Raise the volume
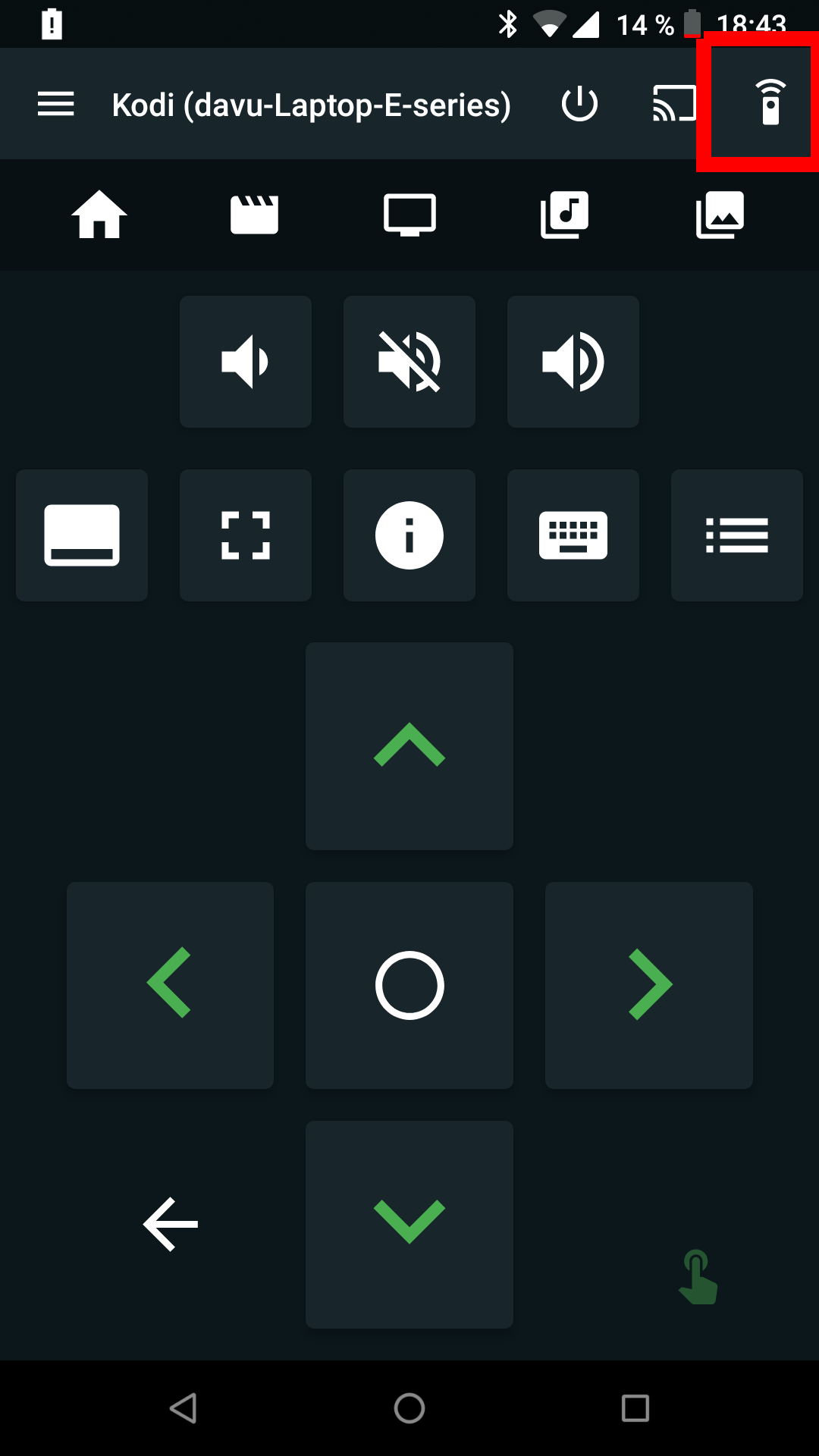Screen dimensions: 819x1456 click(573, 362)
